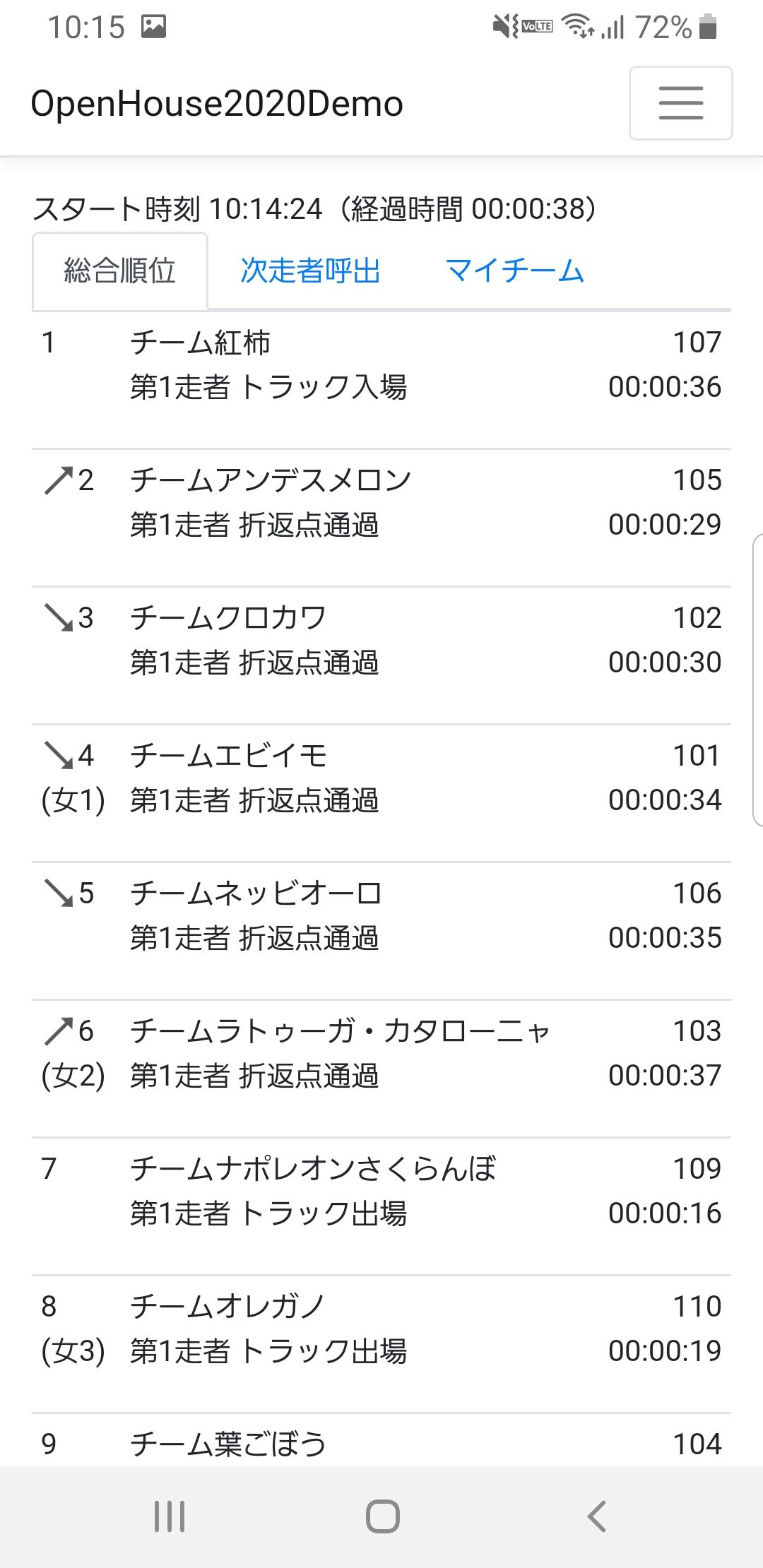Go to the device home screen
This screenshot has height=1568, width=763.
(382, 1516)
